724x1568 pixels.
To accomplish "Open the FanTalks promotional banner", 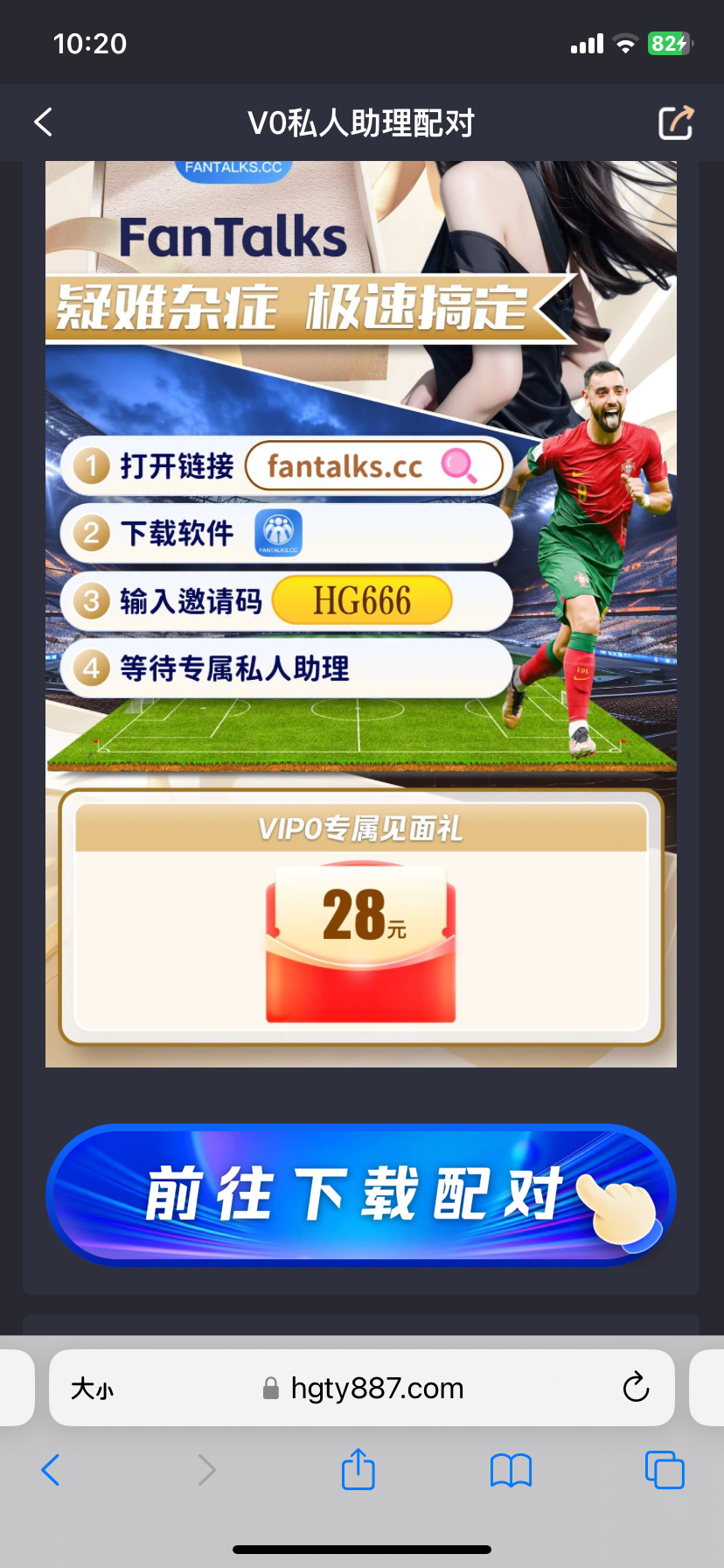I will click(x=360, y=612).
